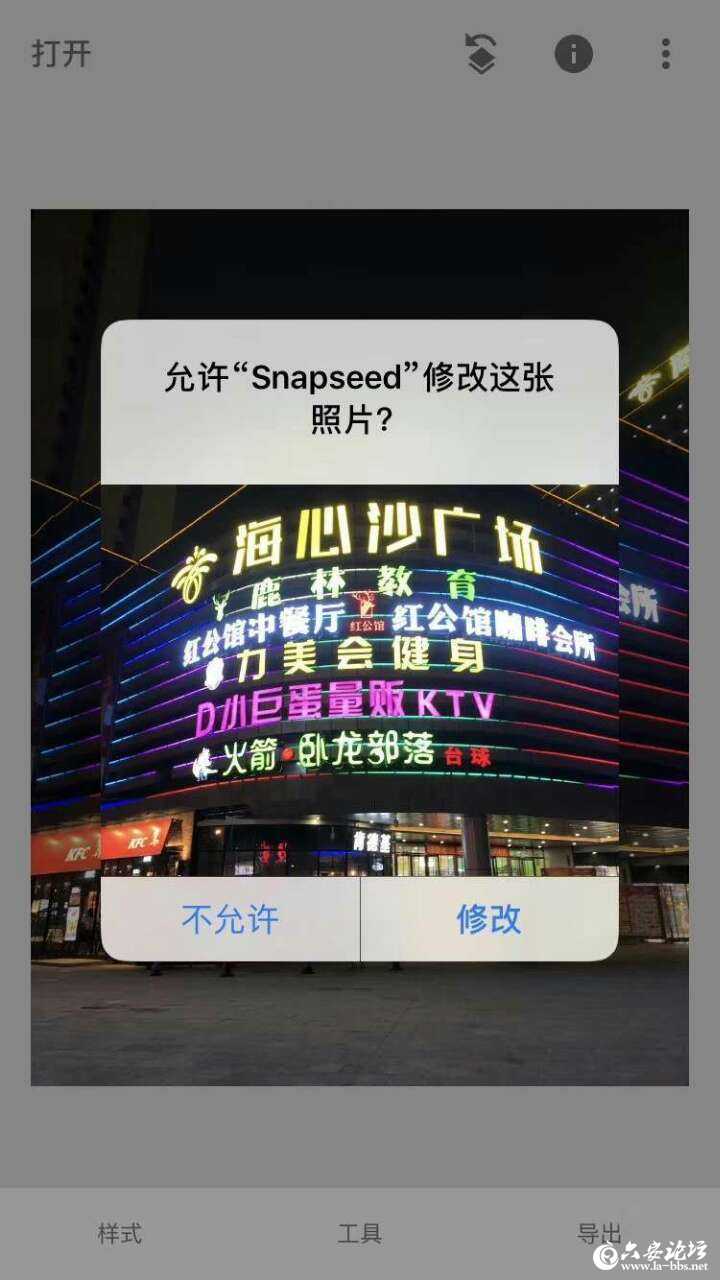Screen dimensions: 720x1280
Task: Tap 不允许 to deny photo modification
Action: (230, 919)
